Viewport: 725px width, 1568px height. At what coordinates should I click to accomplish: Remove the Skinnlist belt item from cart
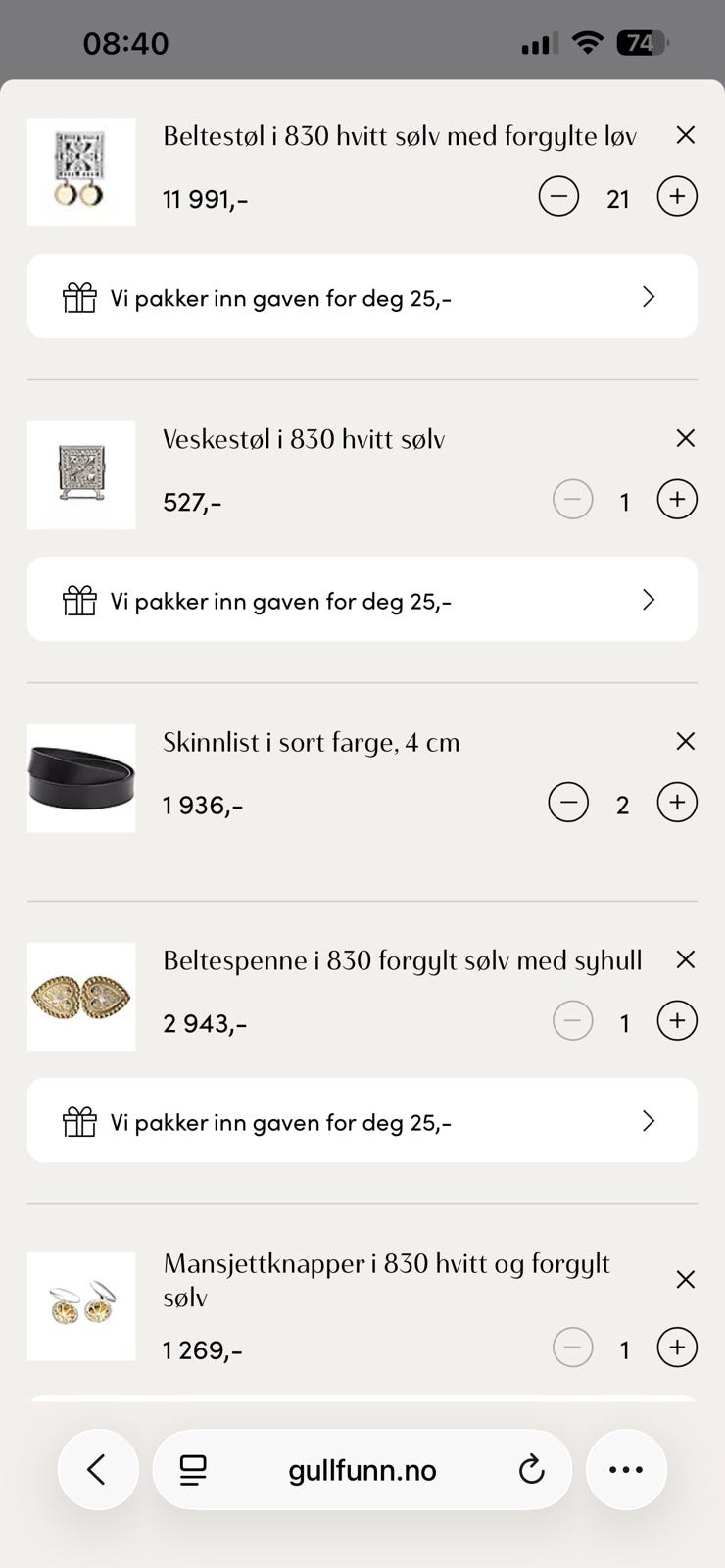(x=685, y=741)
